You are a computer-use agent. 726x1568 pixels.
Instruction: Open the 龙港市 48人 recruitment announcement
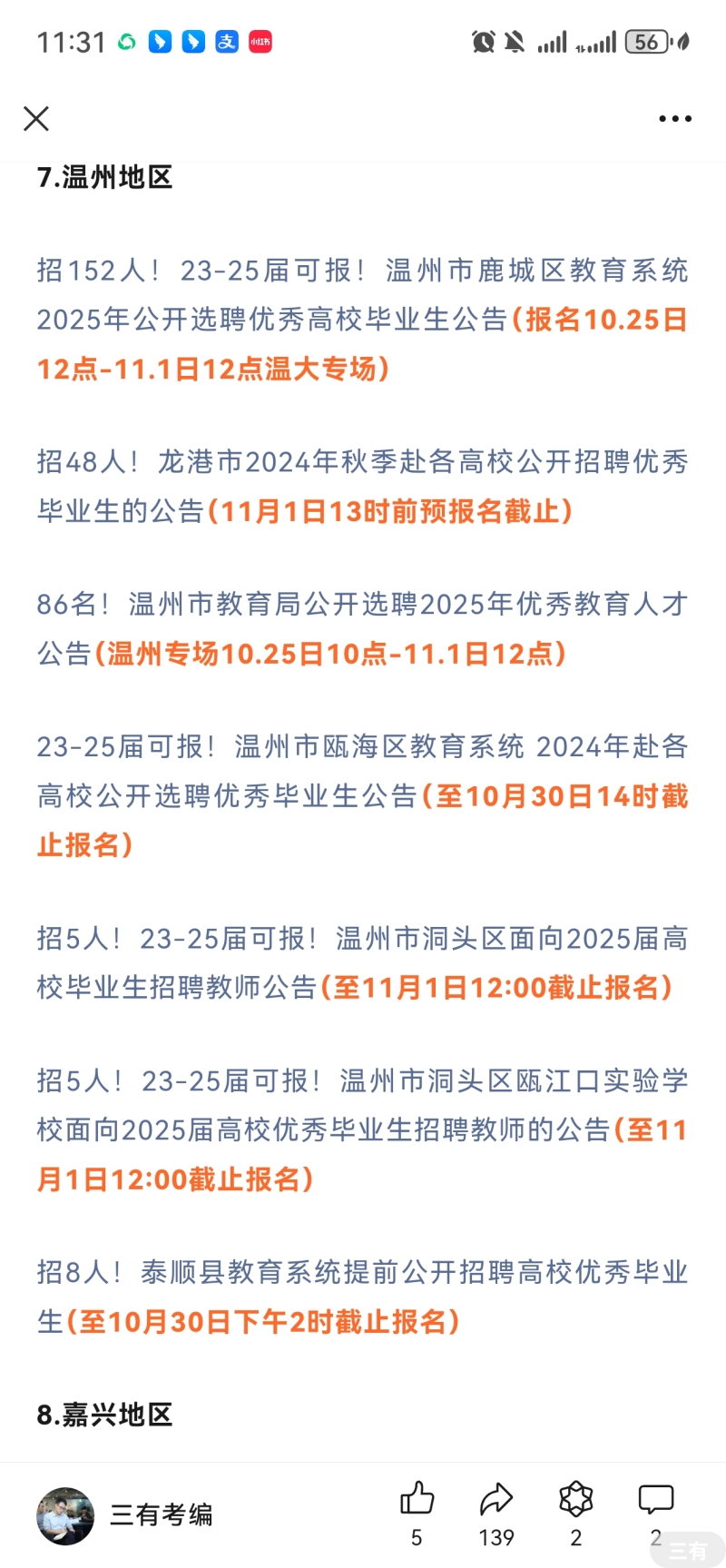point(363,487)
